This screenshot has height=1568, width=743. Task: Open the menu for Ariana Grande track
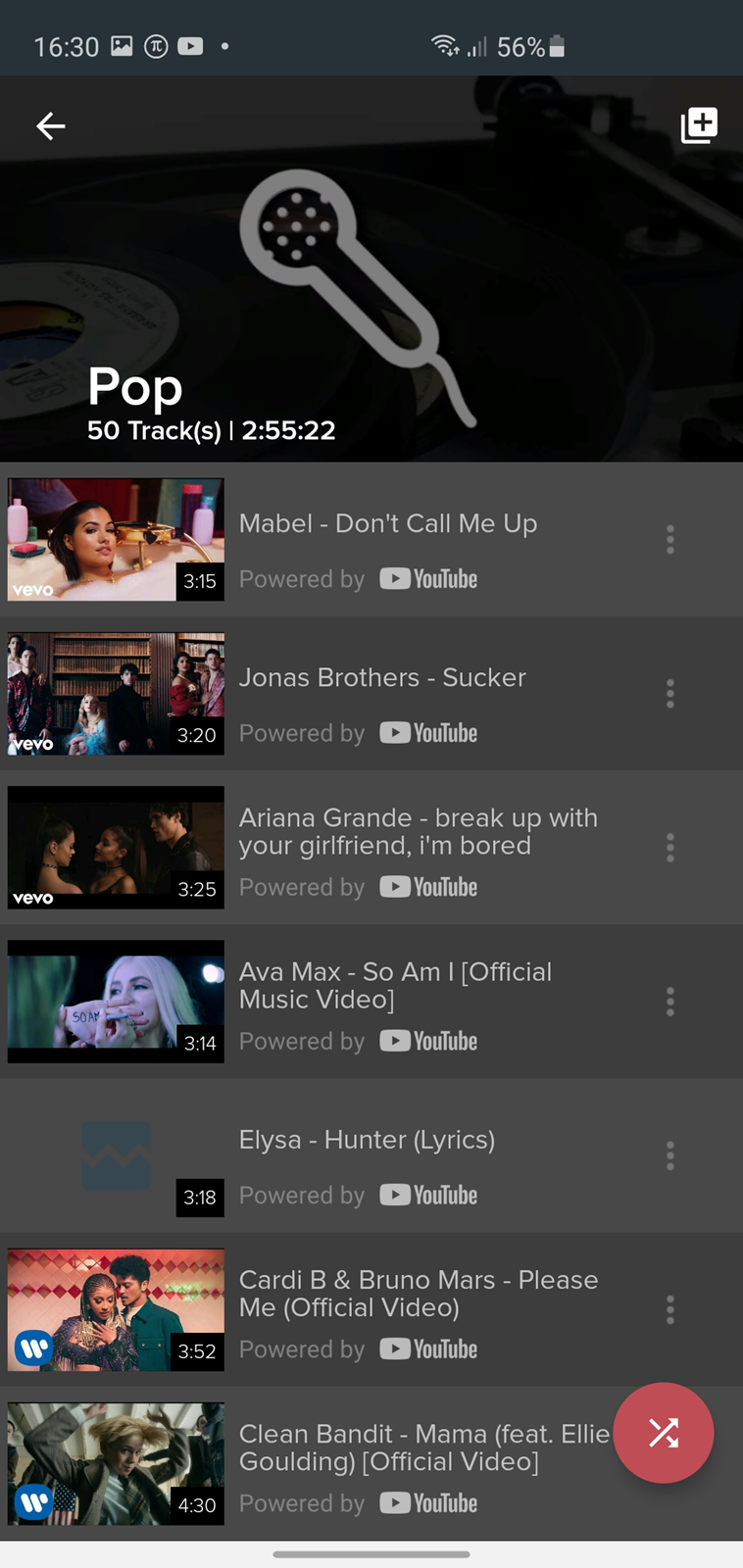670,847
